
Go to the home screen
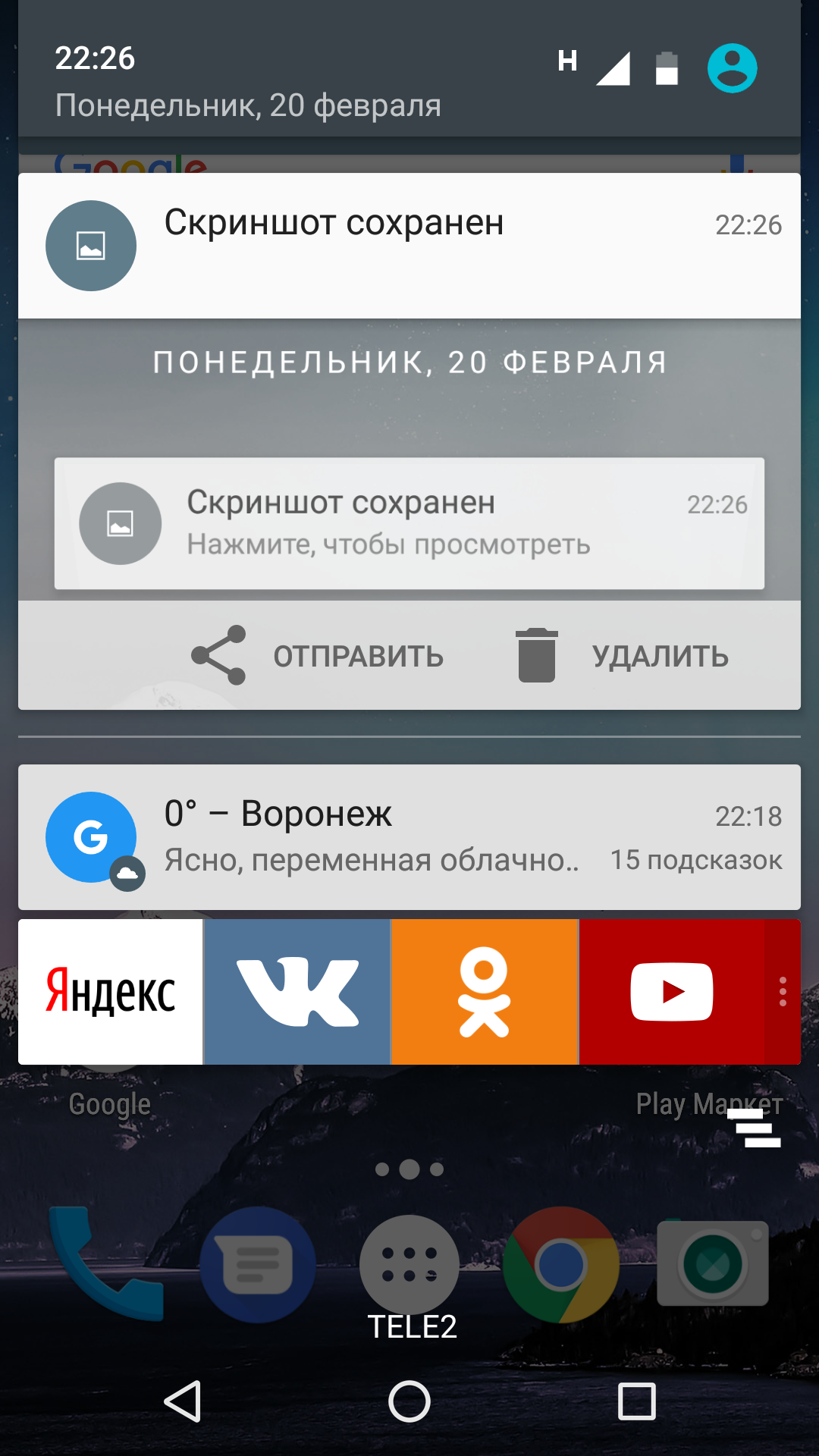[409, 1401]
